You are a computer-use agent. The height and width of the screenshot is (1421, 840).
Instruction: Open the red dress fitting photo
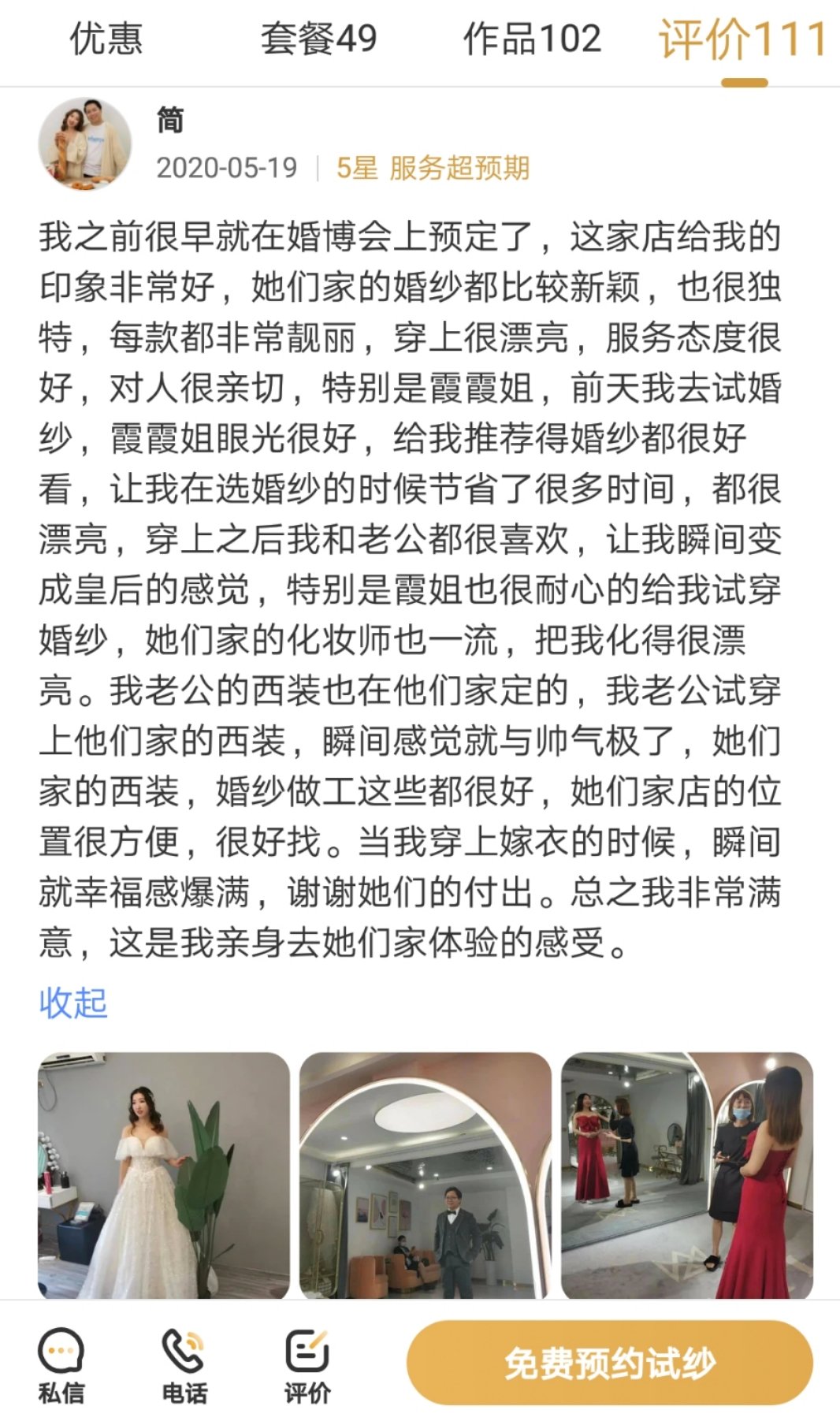687,1175
